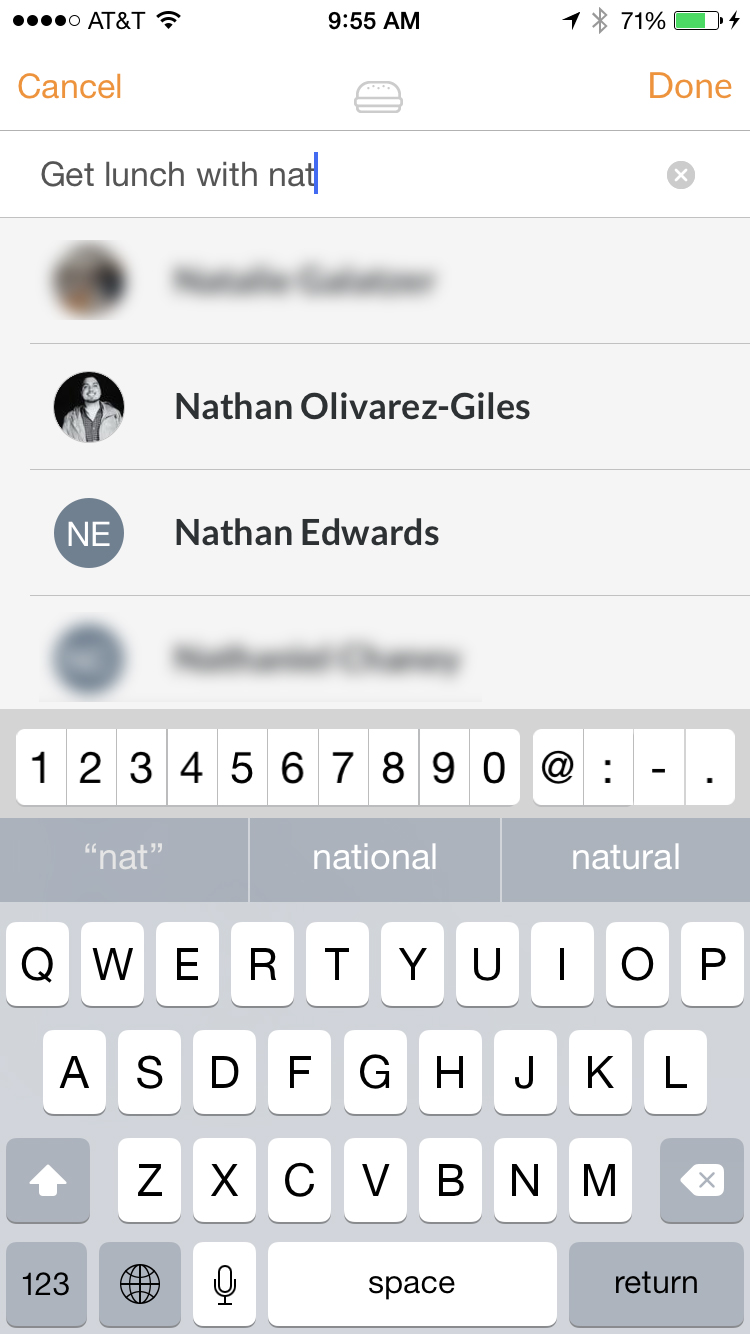Hit the keyboard backspace key
Image resolution: width=750 pixels, height=1334 pixels.
(x=702, y=1181)
